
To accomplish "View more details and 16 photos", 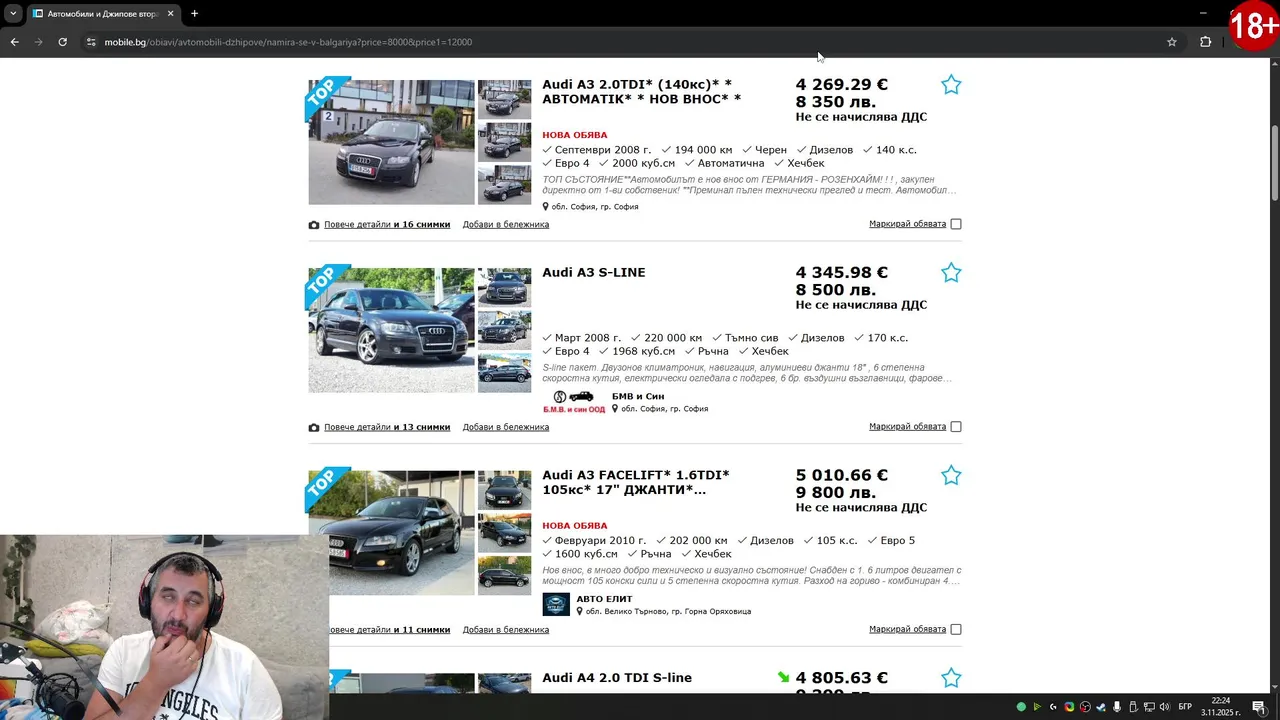I will tap(386, 225).
